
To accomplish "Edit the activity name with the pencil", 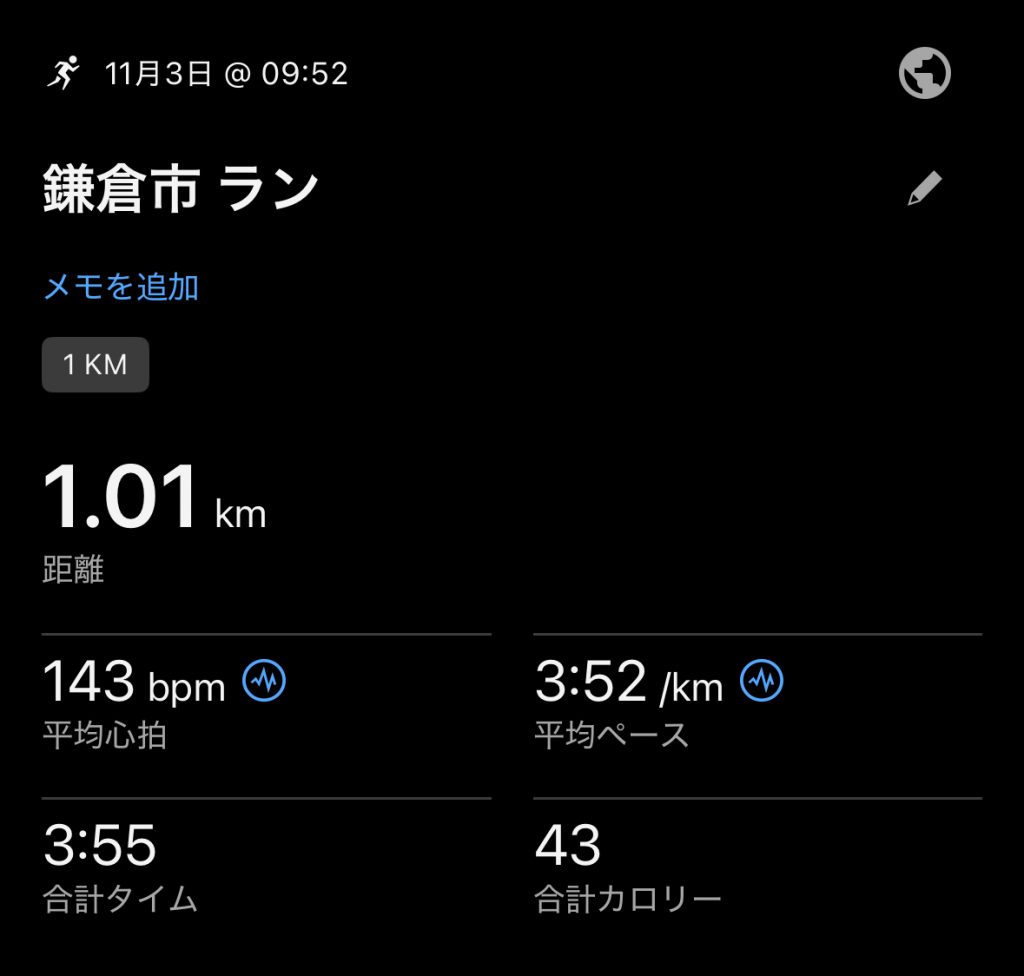I will point(924,188).
